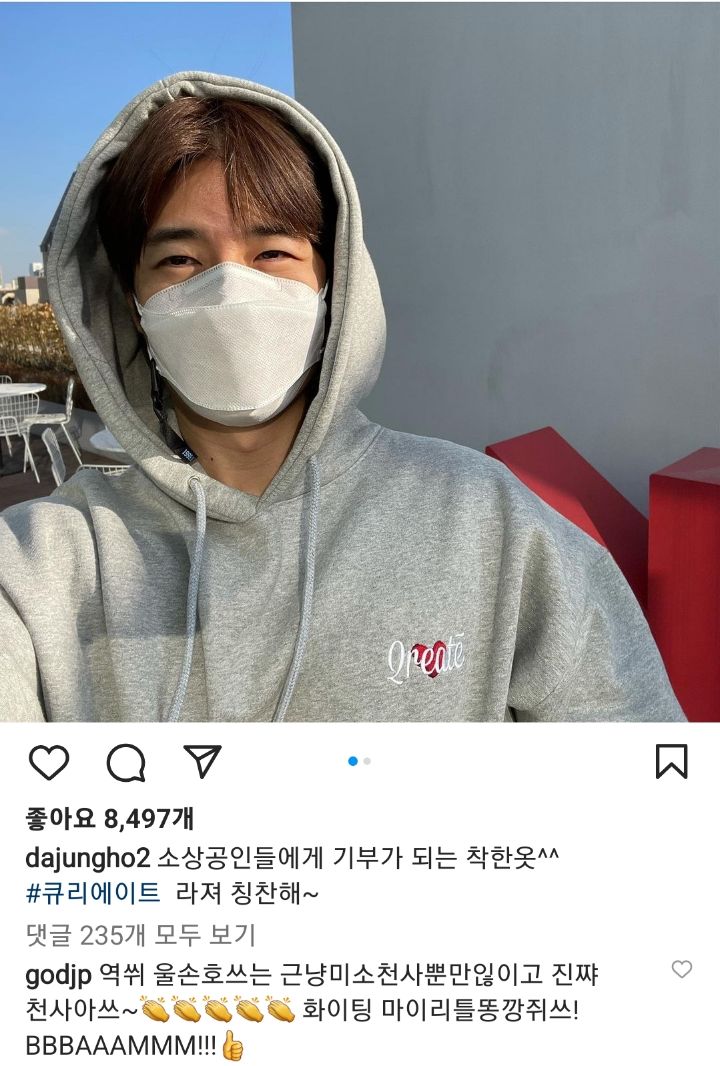Image resolution: width=720 pixels, height=1066 pixels.
Task: Open the #큐리에이트 hashtag
Action: [92, 893]
